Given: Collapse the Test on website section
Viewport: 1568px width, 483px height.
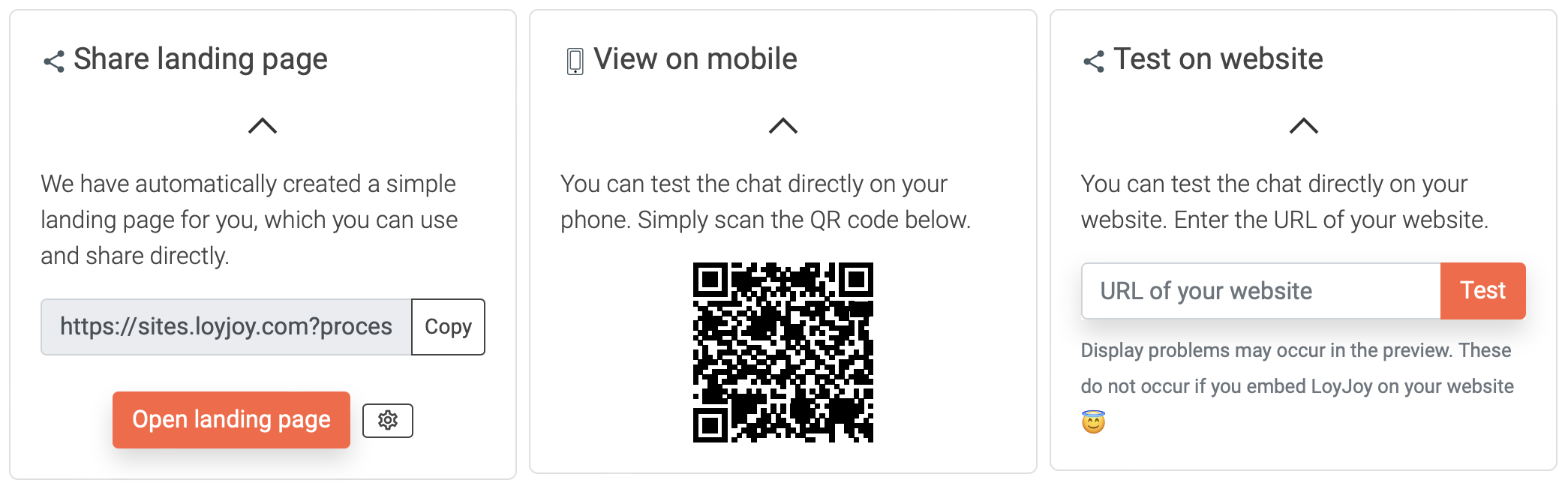Looking at the screenshot, I should (1303, 126).
